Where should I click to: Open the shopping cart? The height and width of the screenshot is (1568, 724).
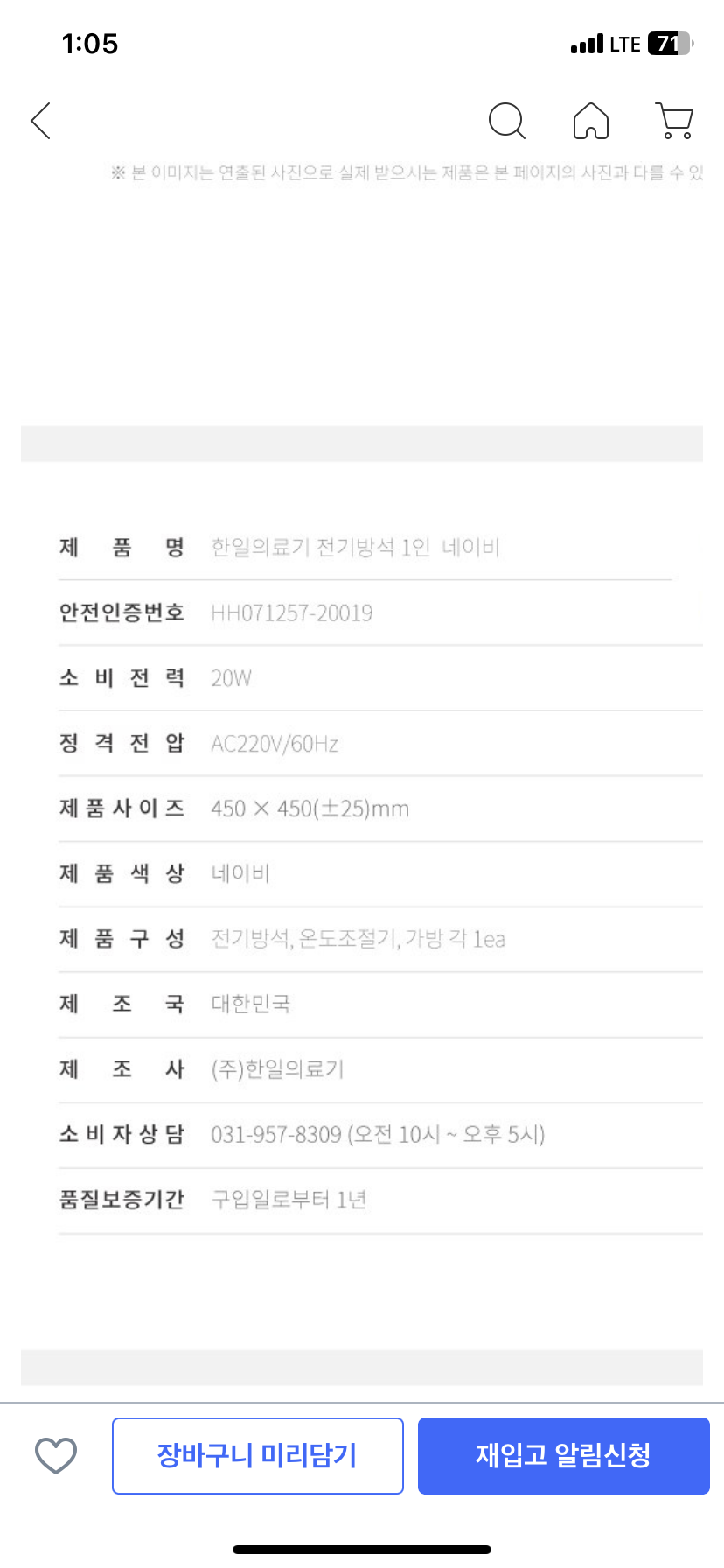674,121
